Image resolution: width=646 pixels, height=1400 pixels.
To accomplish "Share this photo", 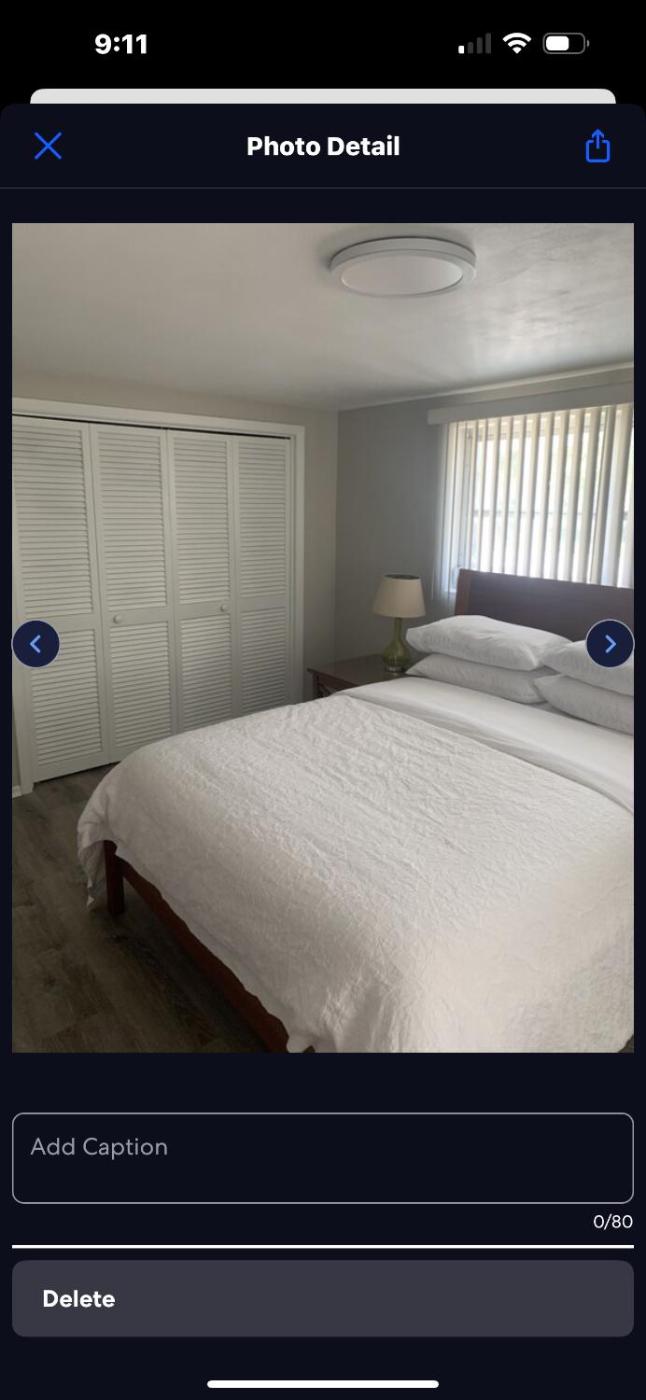I will coord(597,146).
